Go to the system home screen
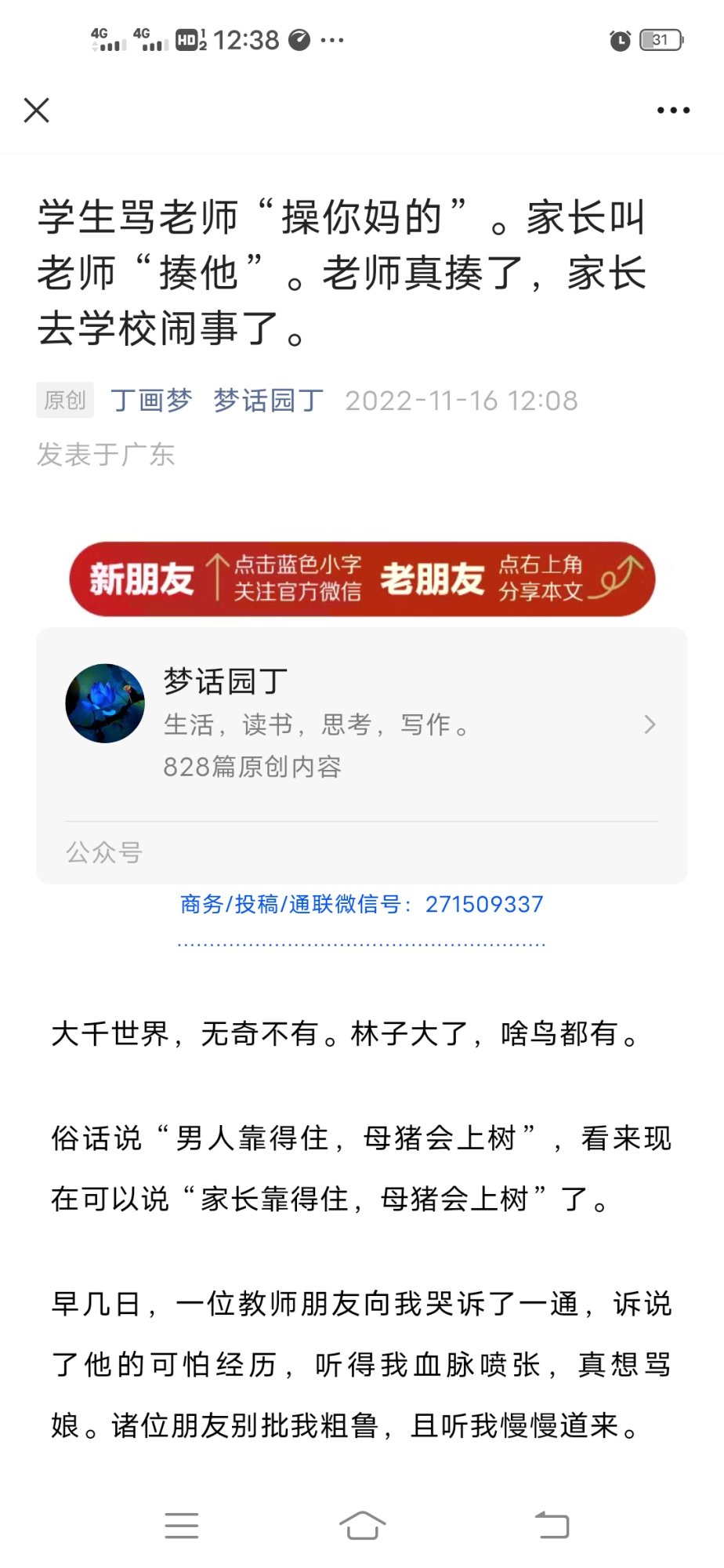This screenshot has width=724, height=1568. pos(362,1526)
